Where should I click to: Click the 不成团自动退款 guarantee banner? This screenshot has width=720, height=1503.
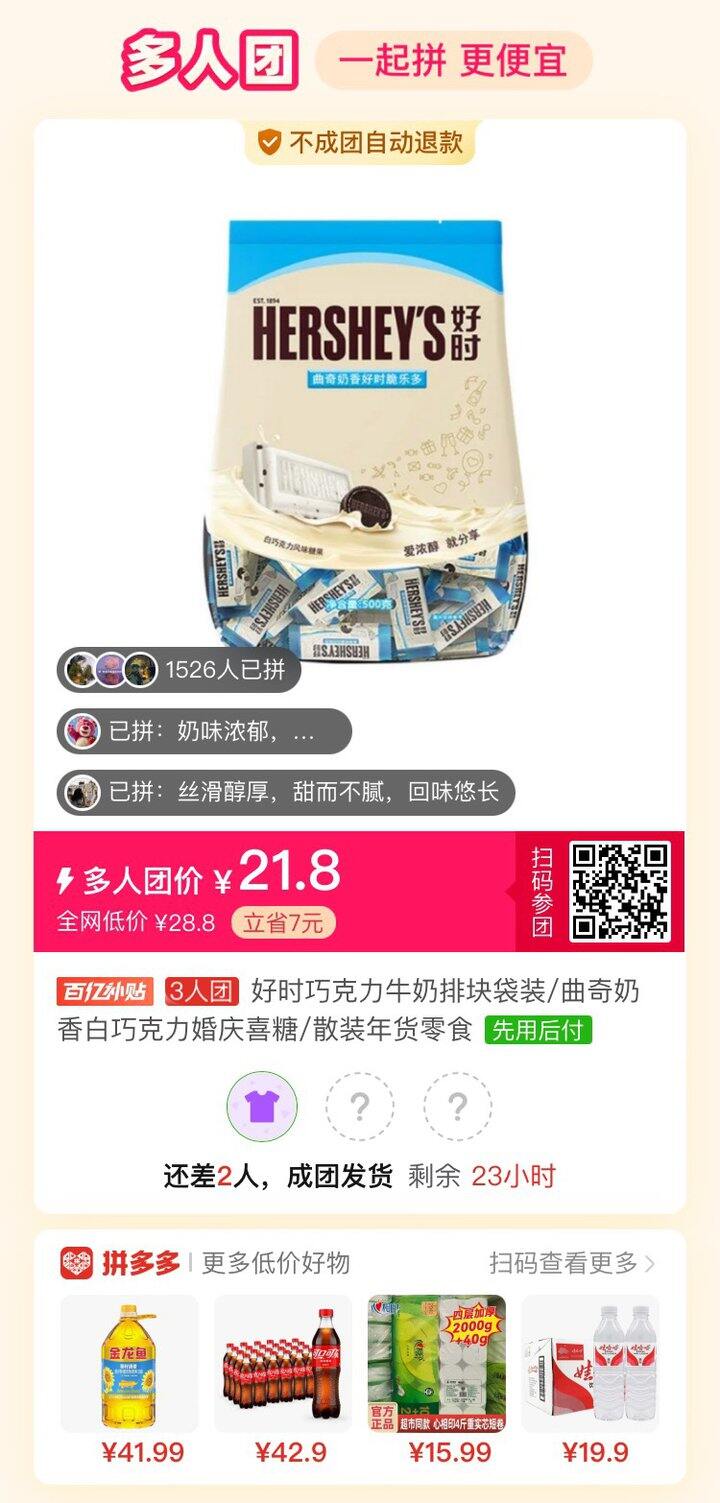pyautogui.click(x=360, y=144)
